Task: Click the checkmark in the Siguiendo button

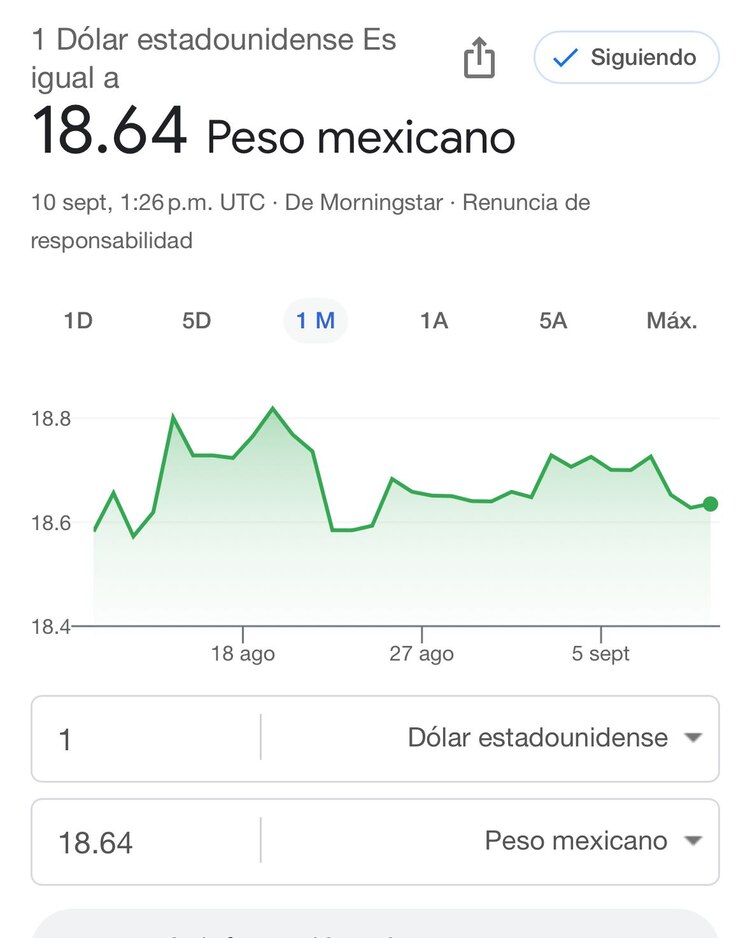Action: click(565, 57)
